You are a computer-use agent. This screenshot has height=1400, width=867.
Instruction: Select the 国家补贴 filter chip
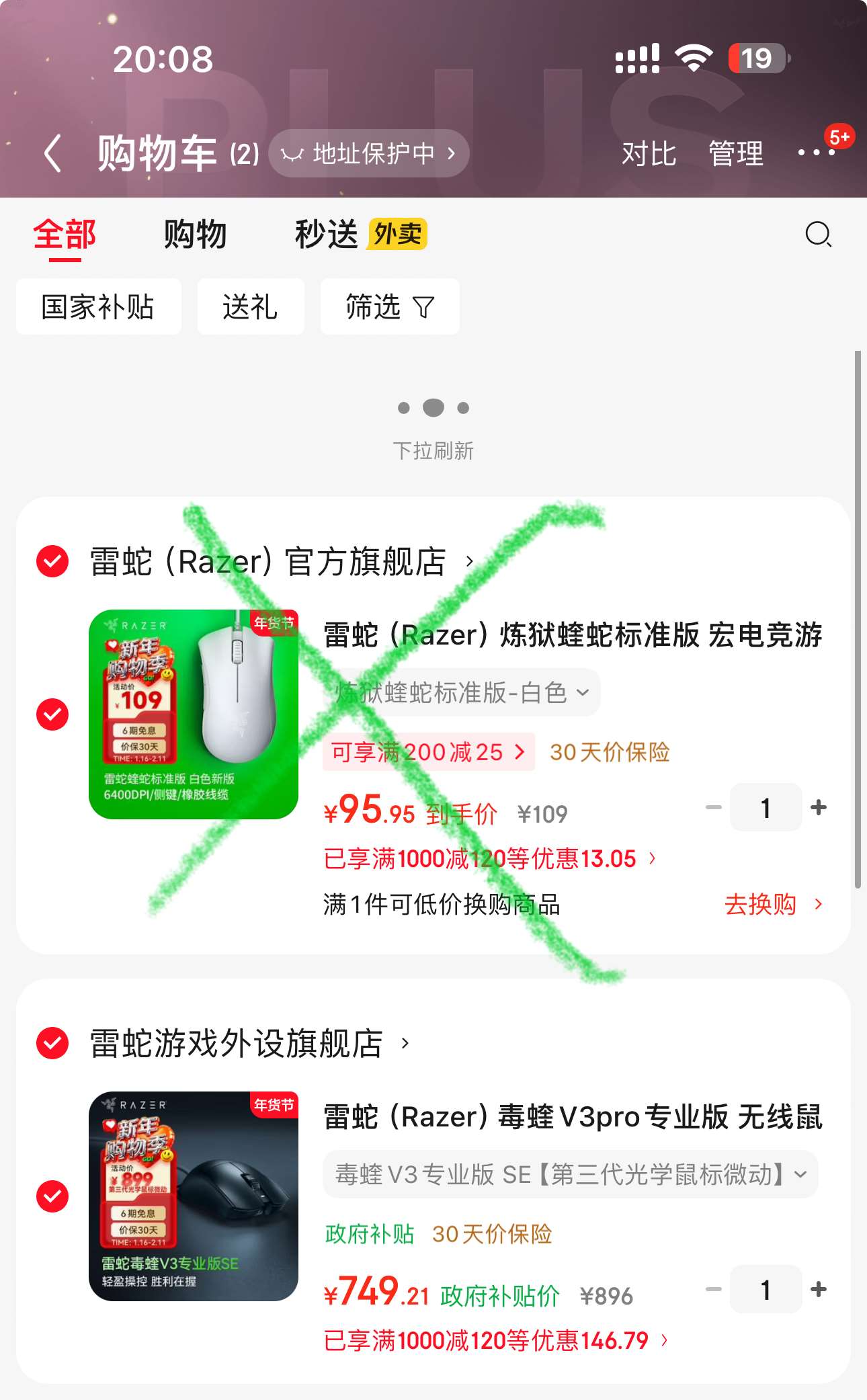[98, 306]
